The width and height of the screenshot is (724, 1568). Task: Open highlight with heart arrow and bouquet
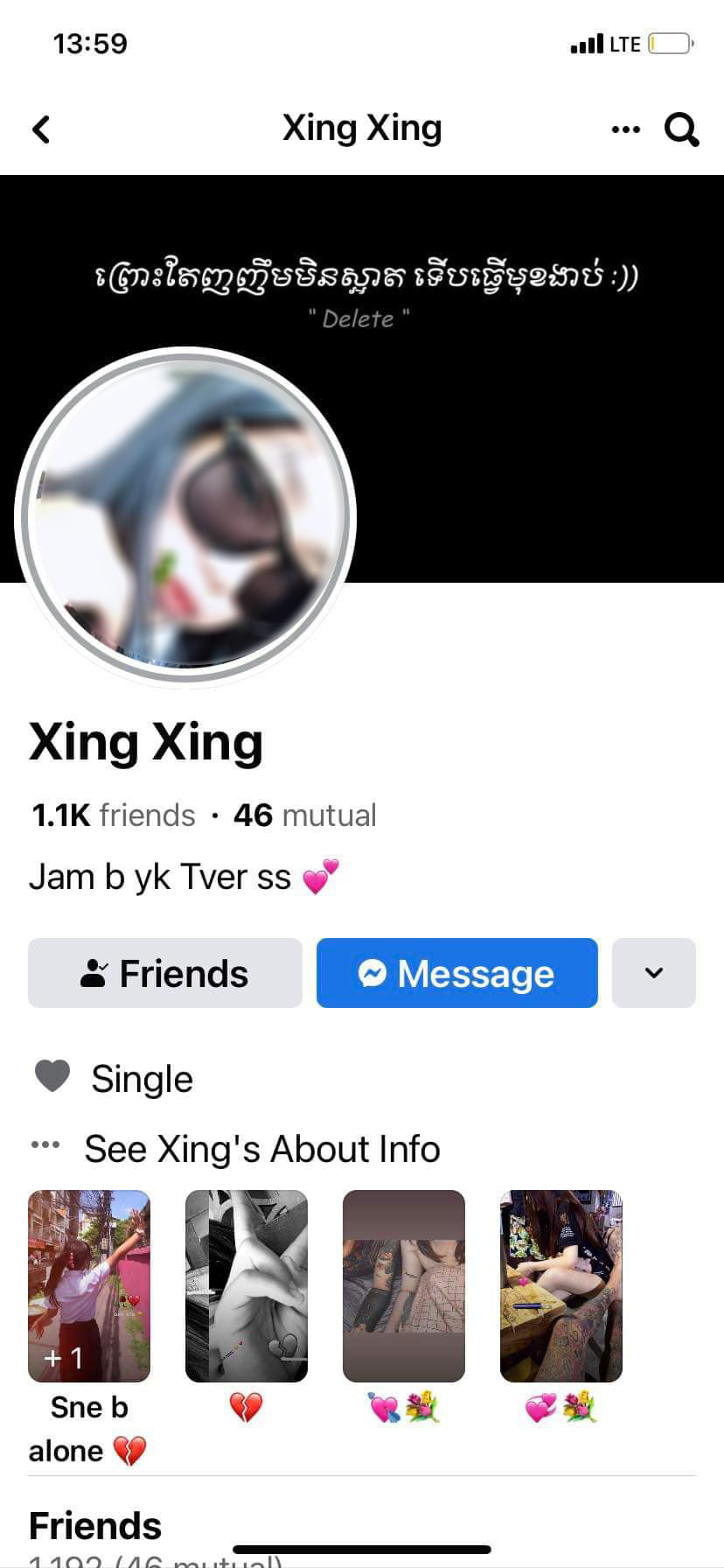click(x=404, y=1286)
